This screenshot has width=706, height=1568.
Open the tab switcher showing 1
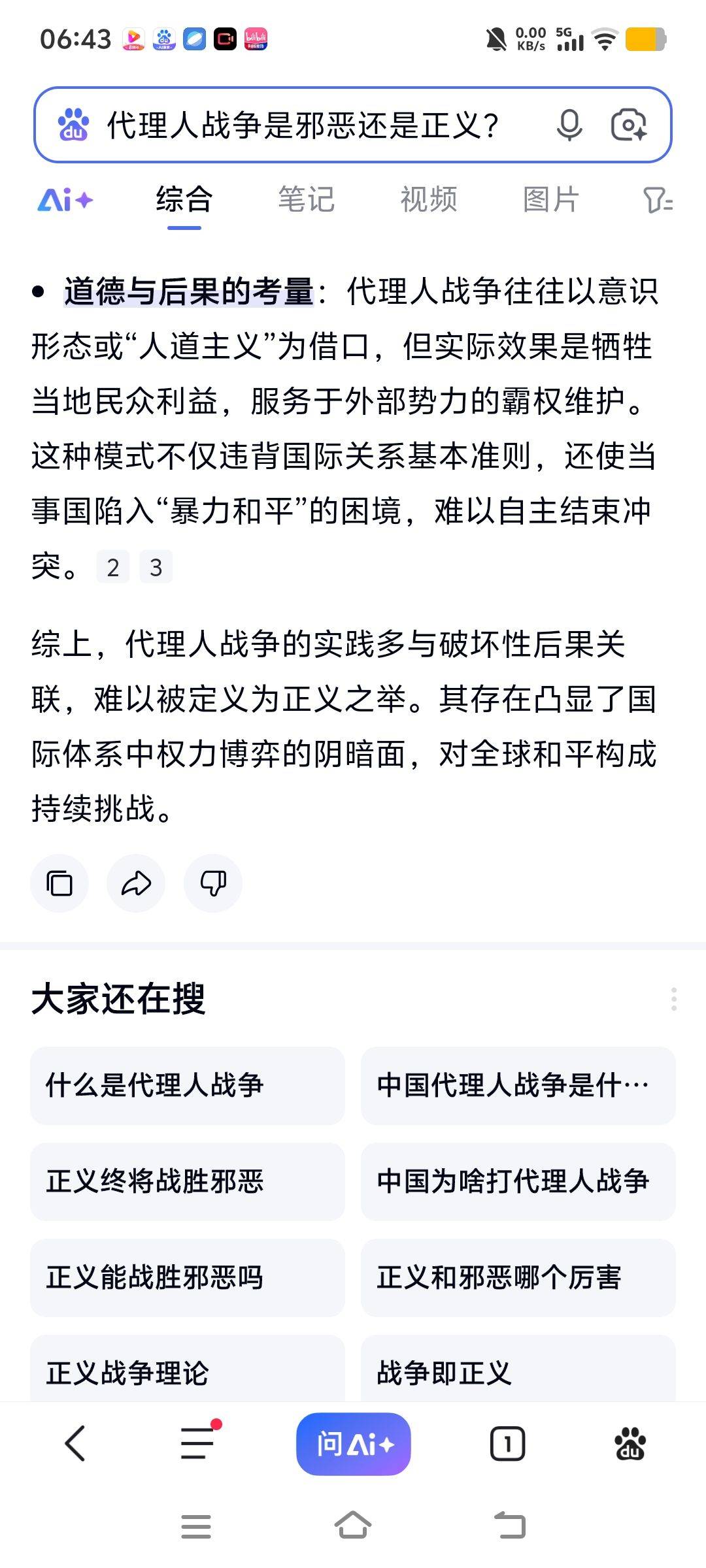[x=507, y=1444]
